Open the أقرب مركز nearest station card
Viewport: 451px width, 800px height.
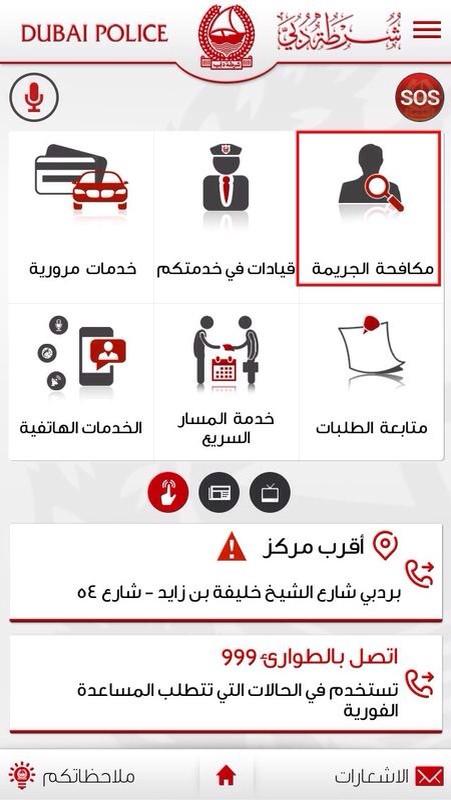226,572
